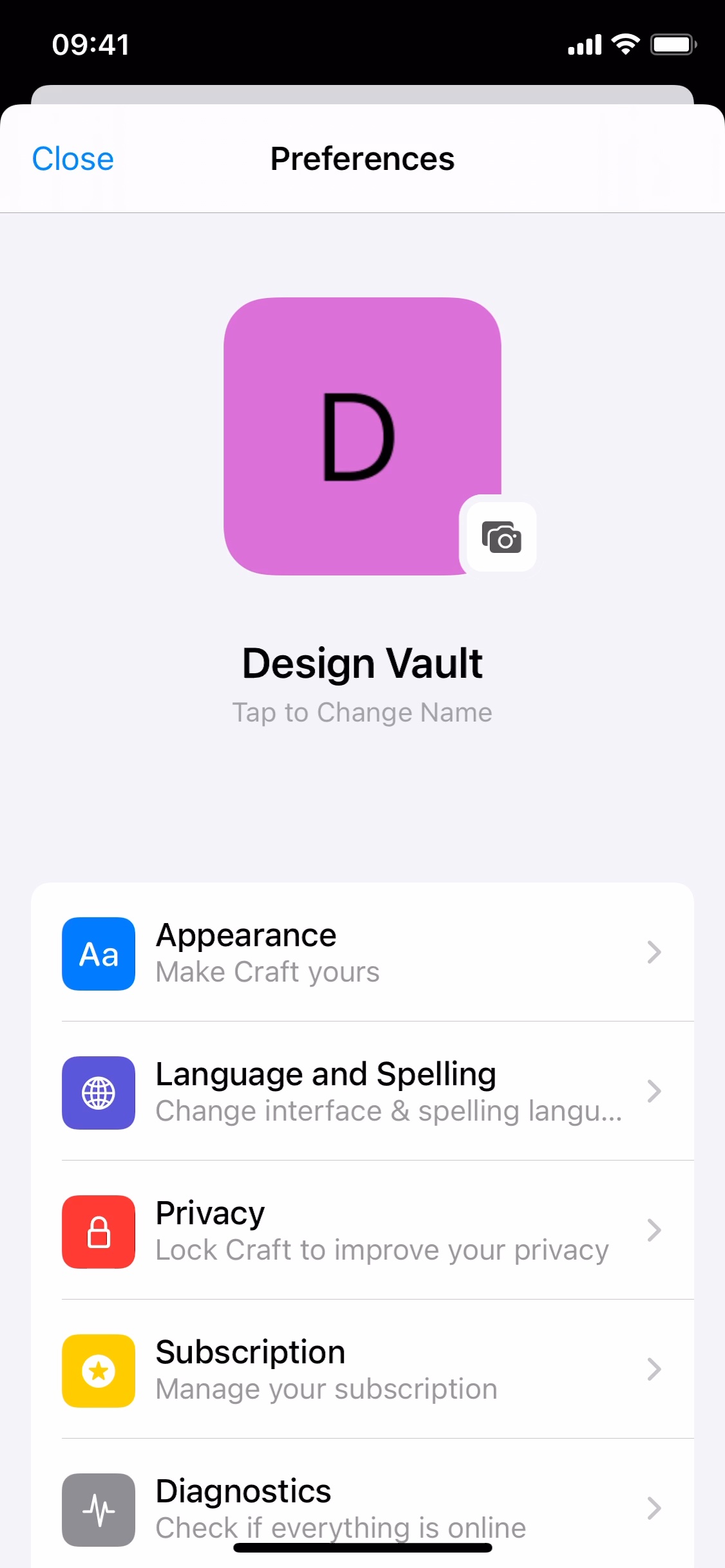725x1568 pixels.
Task: Tap Design Vault name to rename
Action: [x=362, y=664]
